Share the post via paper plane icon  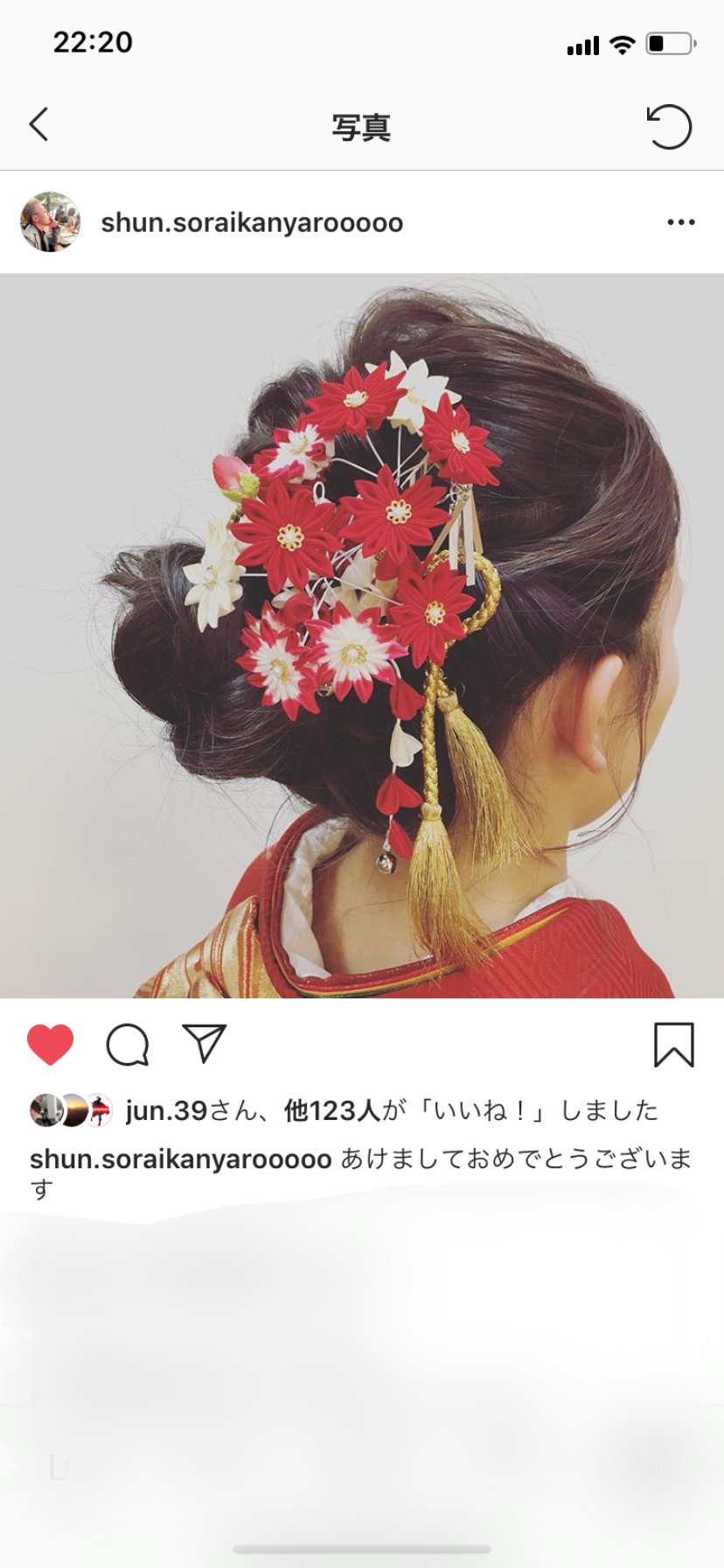tap(205, 1044)
